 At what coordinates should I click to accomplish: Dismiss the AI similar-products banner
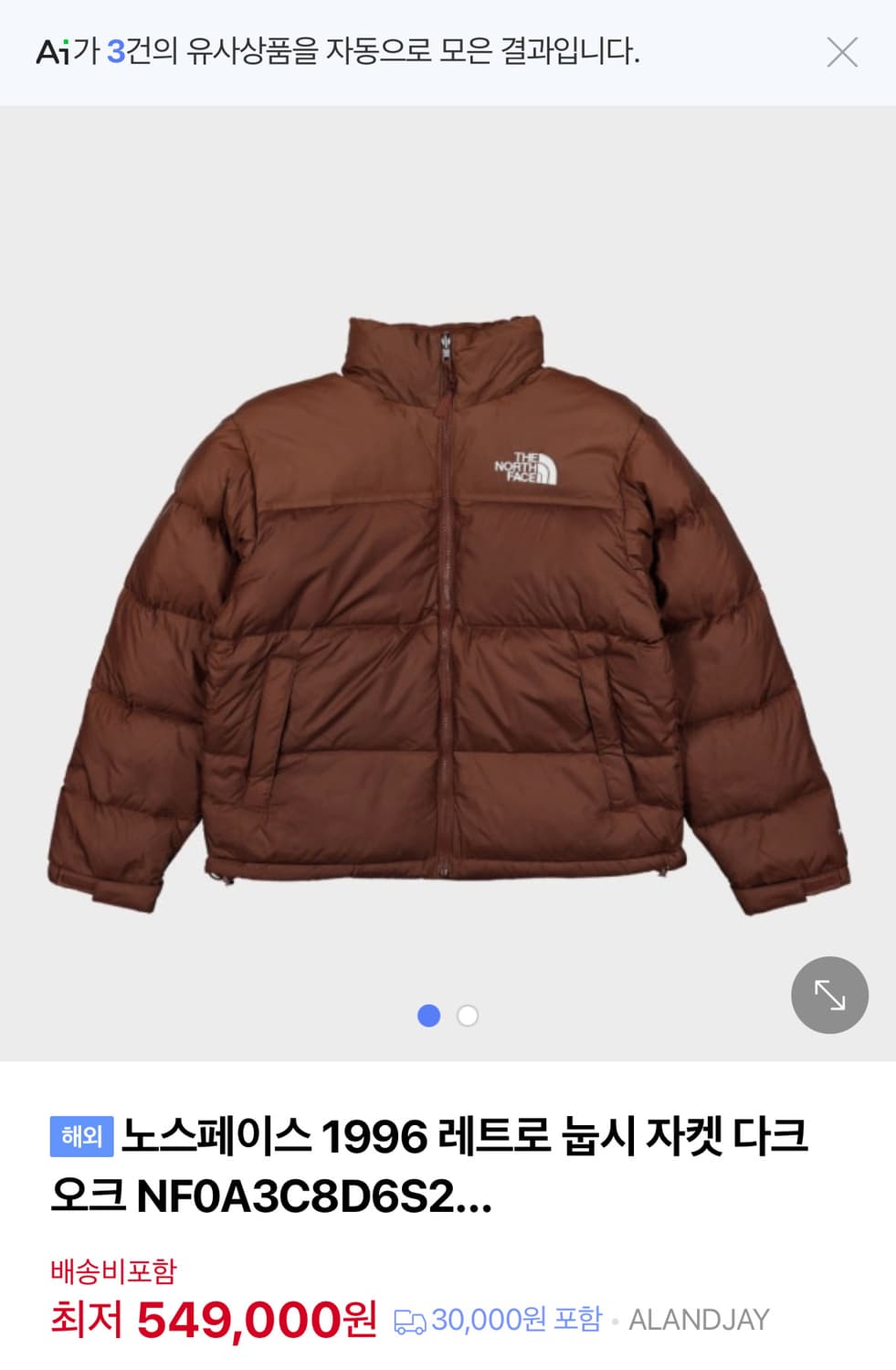point(843,50)
